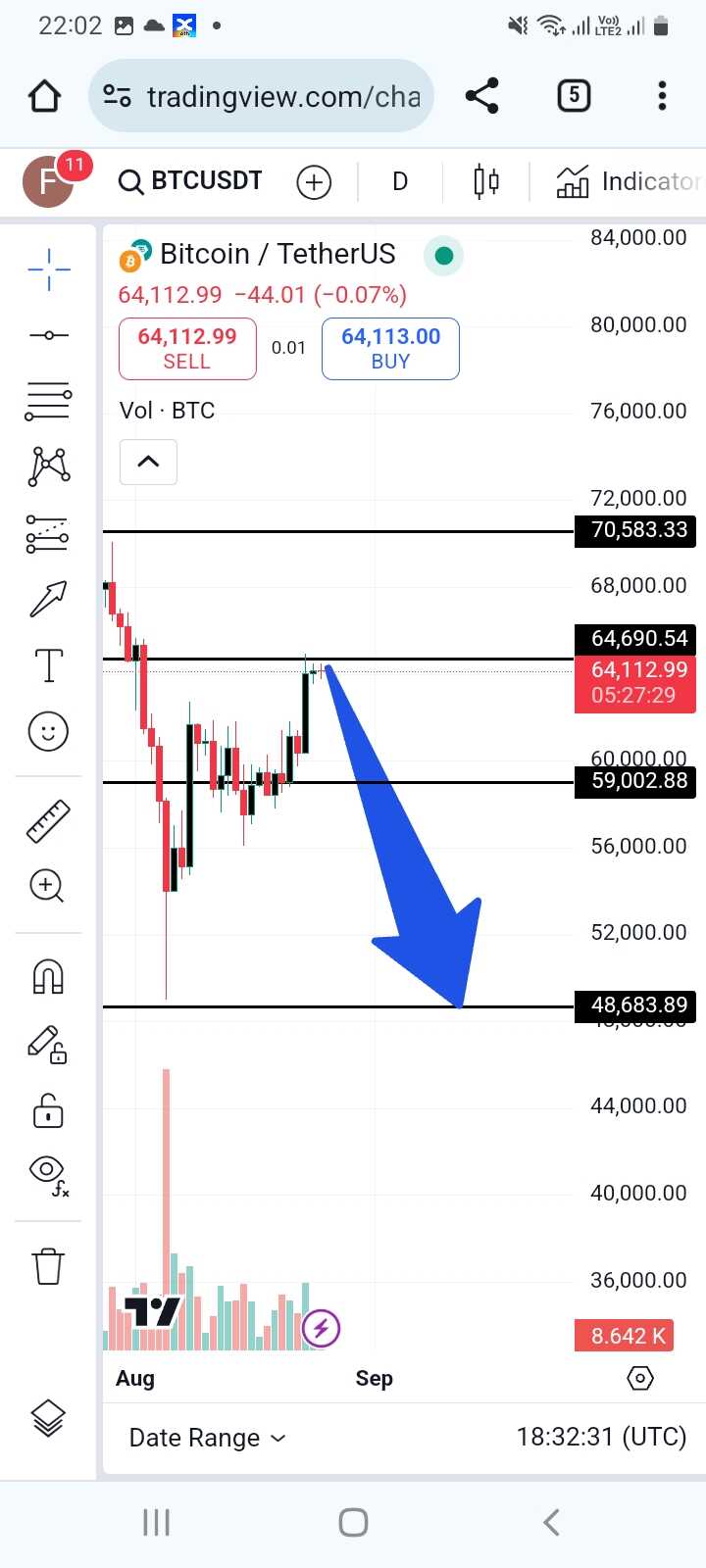The width and height of the screenshot is (706, 1568).
Task: Share this page from the browser
Action: point(481,96)
